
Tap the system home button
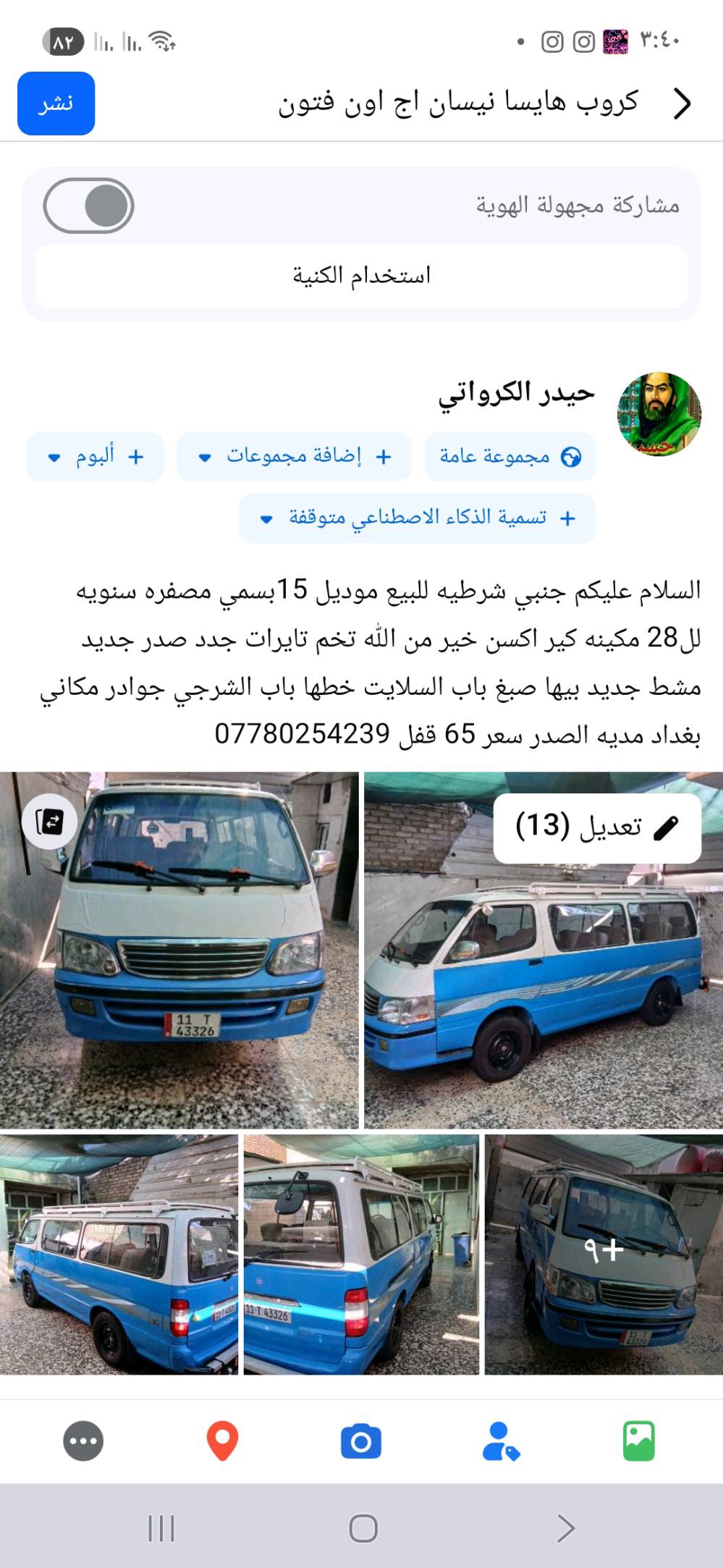click(363, 1528)
